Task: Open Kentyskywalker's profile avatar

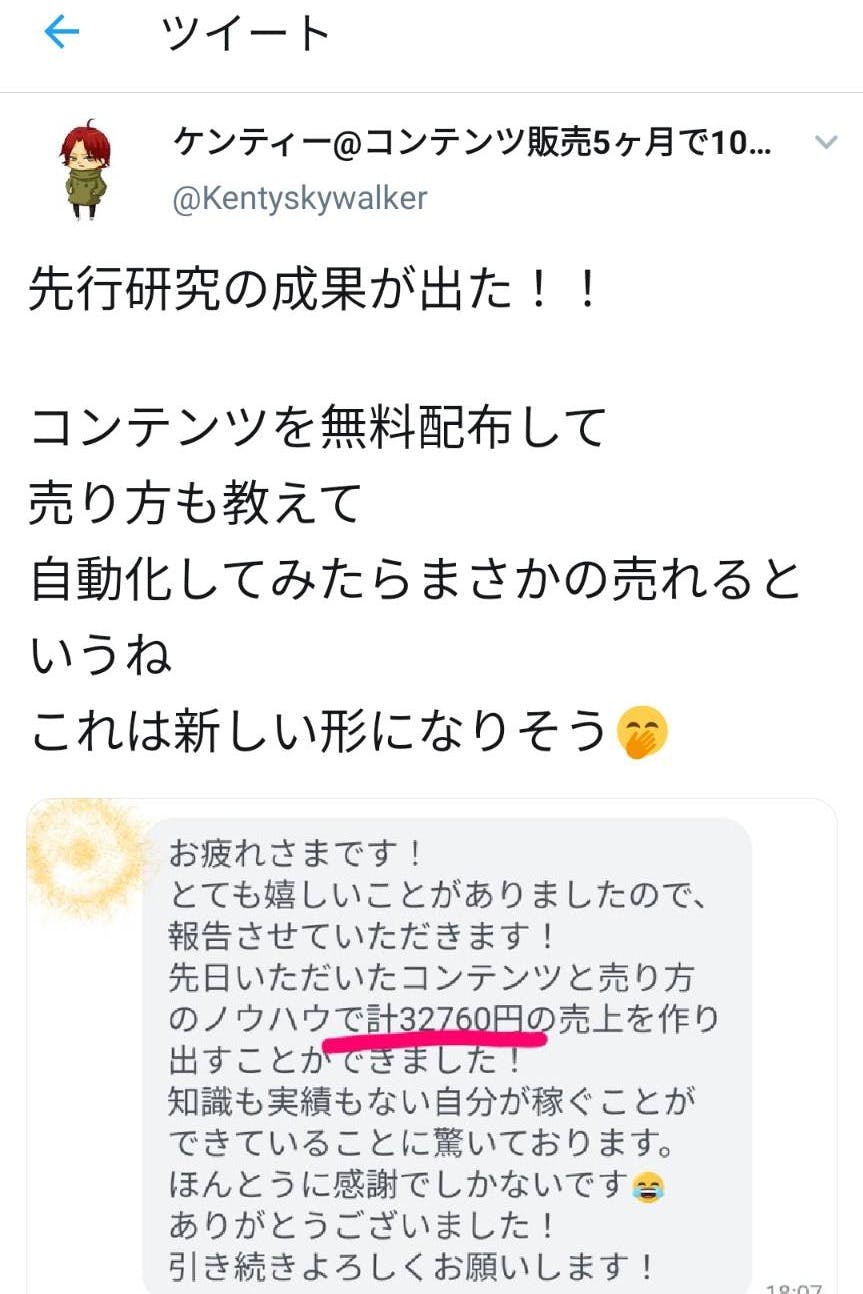Action: tap(85, 168)
